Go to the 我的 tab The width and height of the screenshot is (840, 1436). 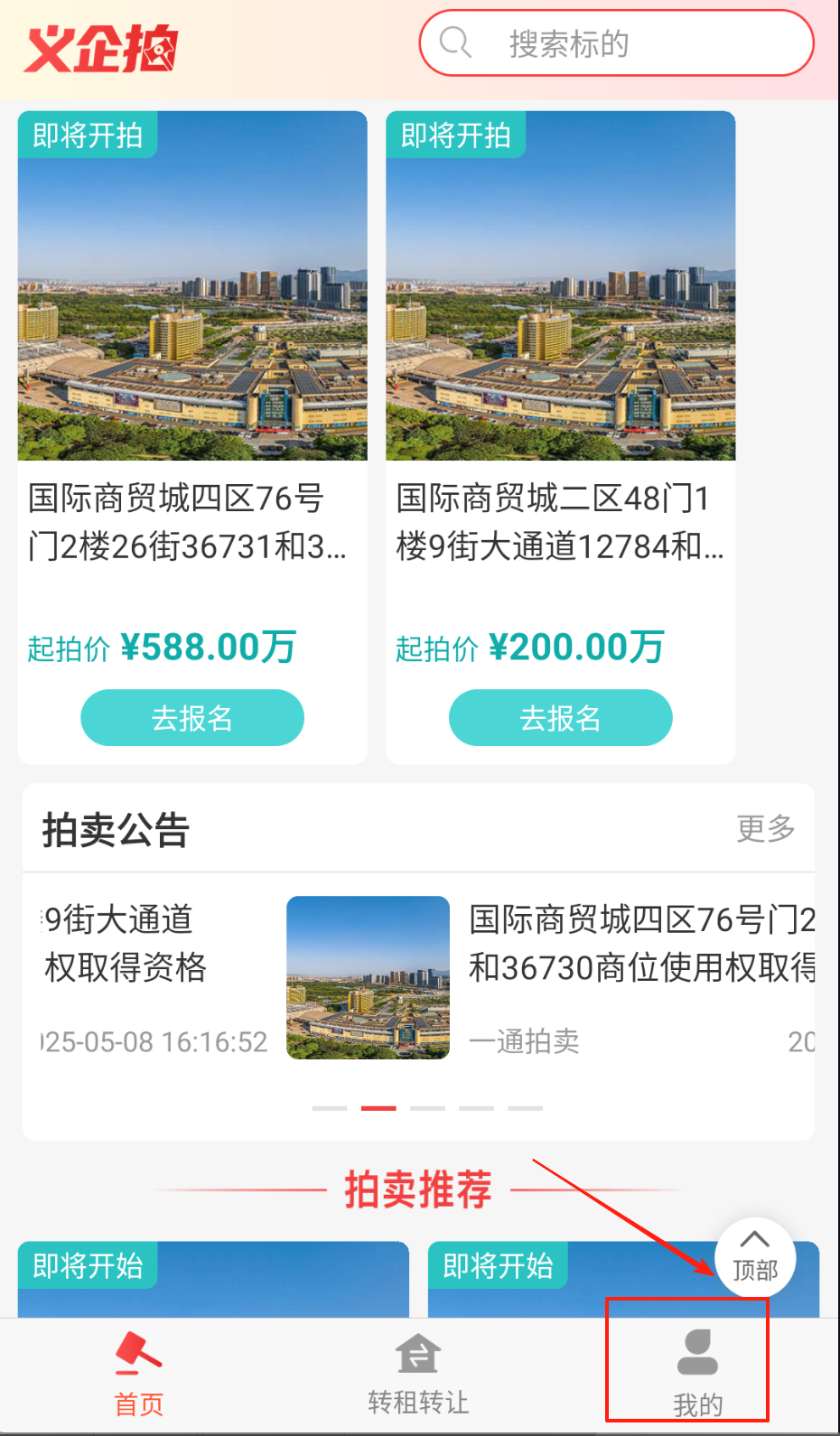pyautogui.click(x=697, y=1375)
